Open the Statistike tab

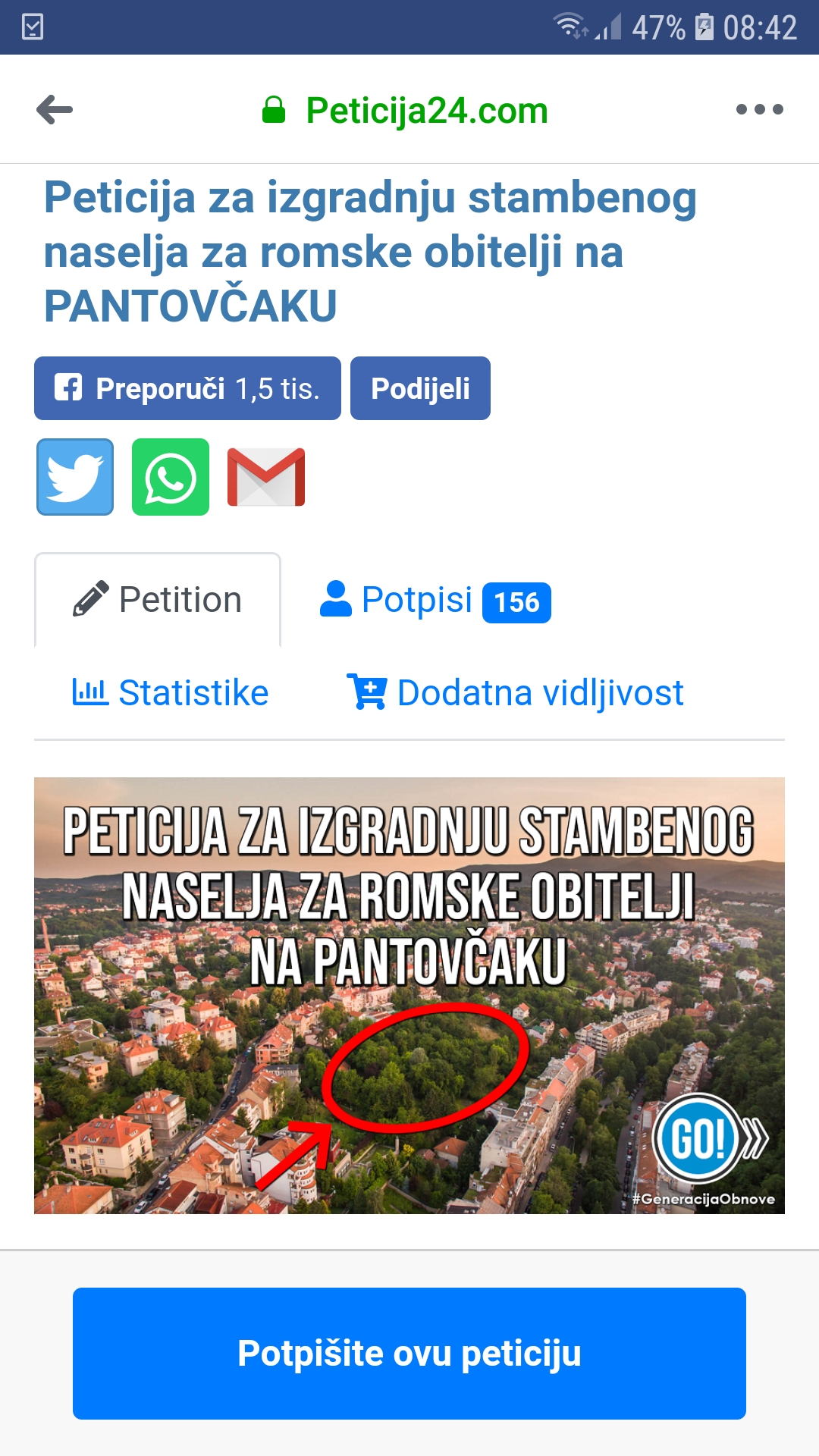click(171, 692)
